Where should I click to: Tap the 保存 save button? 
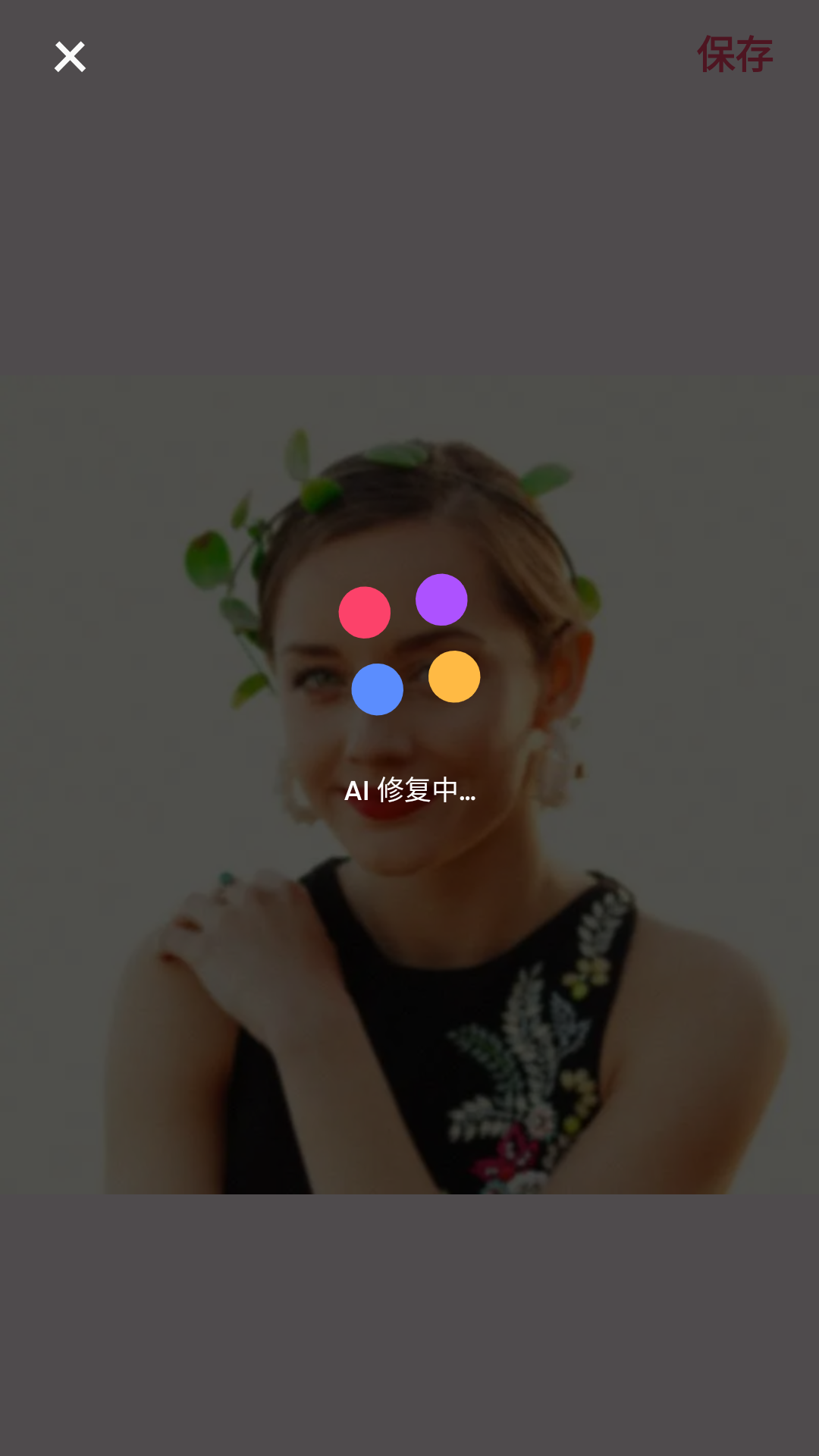tap(734, 55)
